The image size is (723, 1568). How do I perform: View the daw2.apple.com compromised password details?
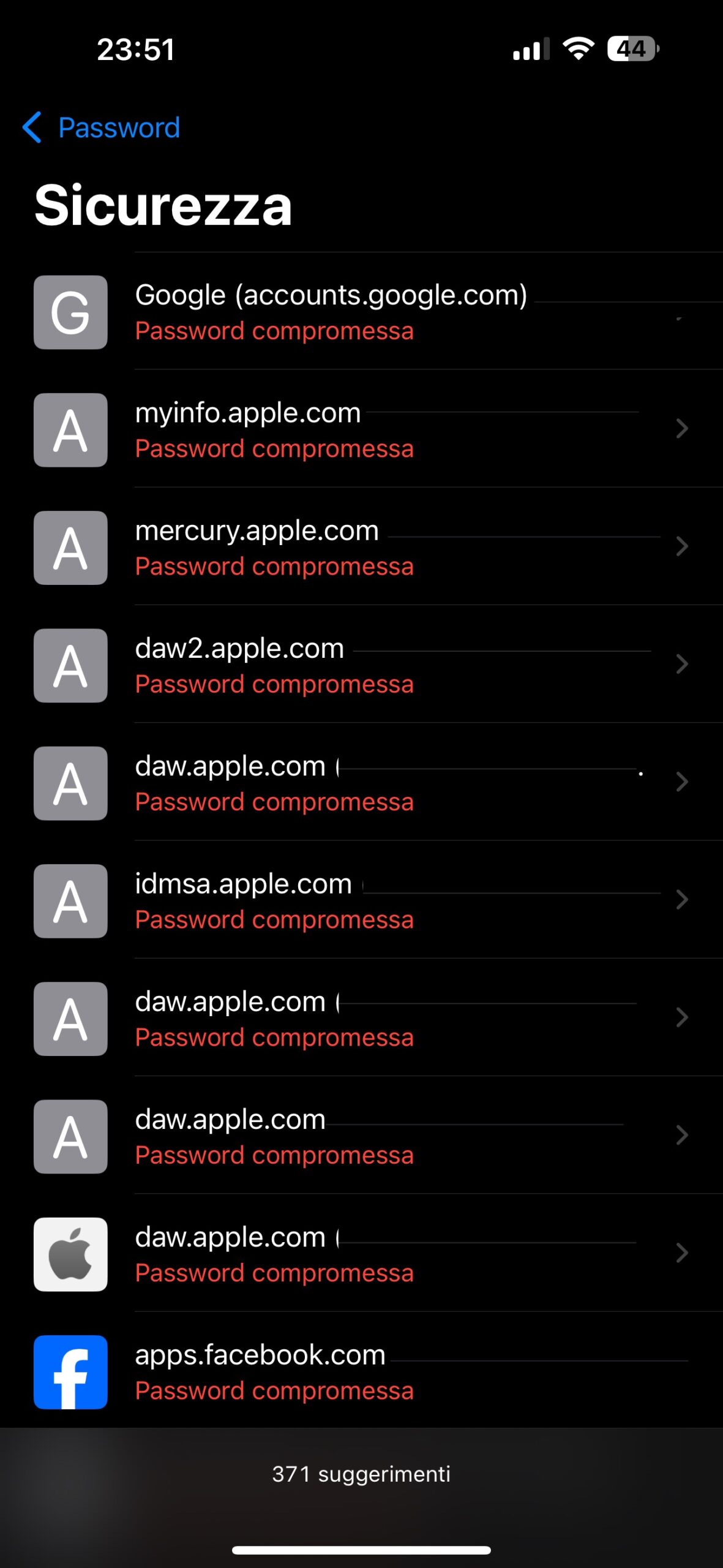(x=361, y=665)
